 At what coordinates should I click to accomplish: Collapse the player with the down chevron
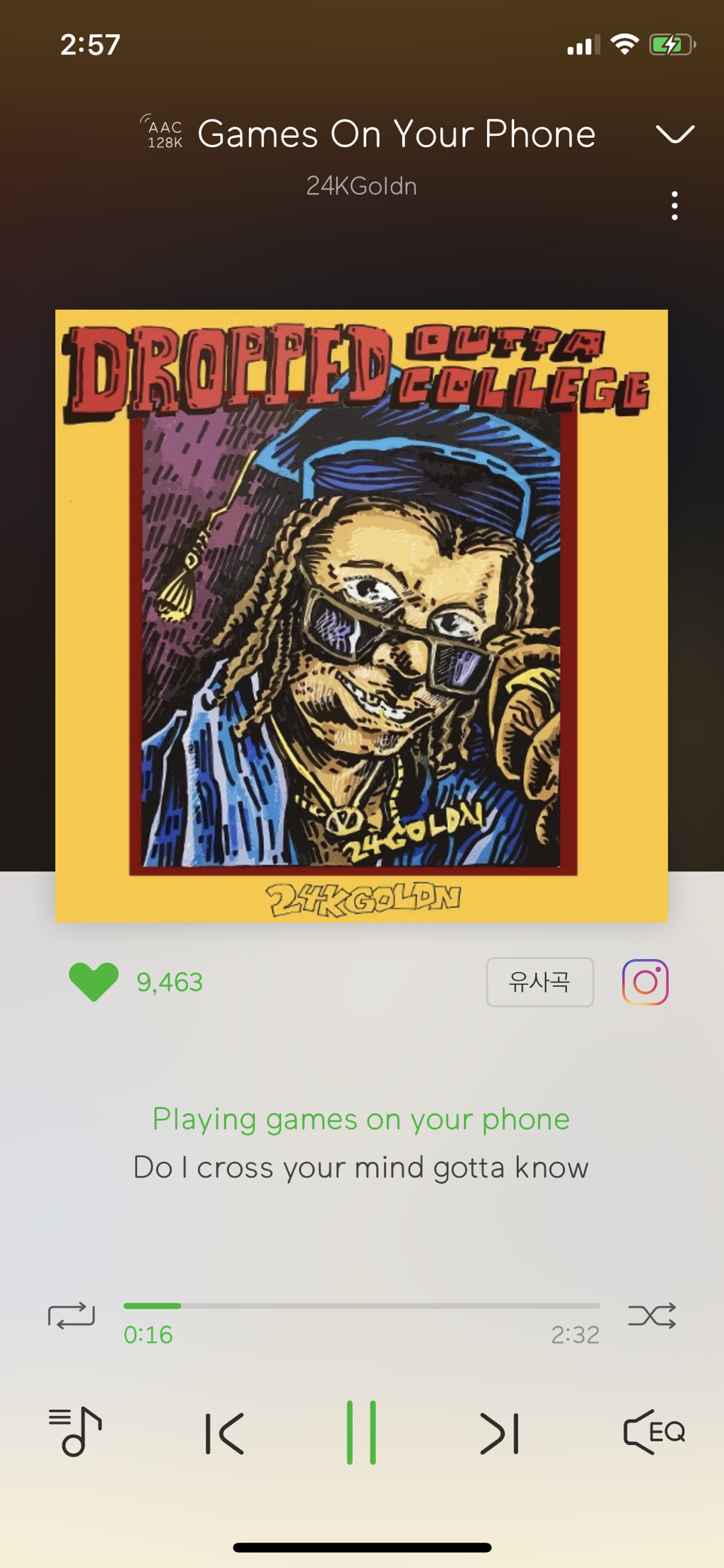click(x=675, y=134)
